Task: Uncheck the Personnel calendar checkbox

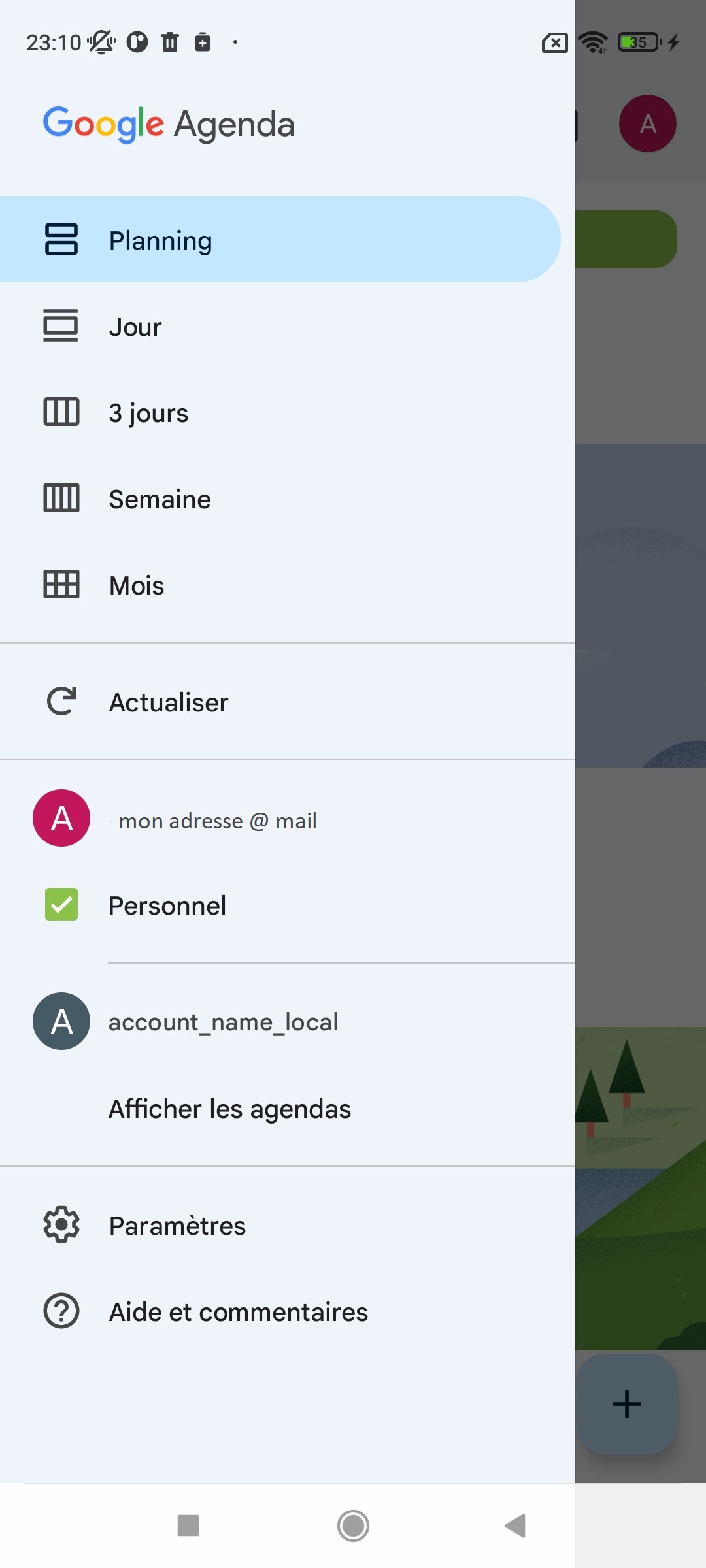Action: [61, 905]
